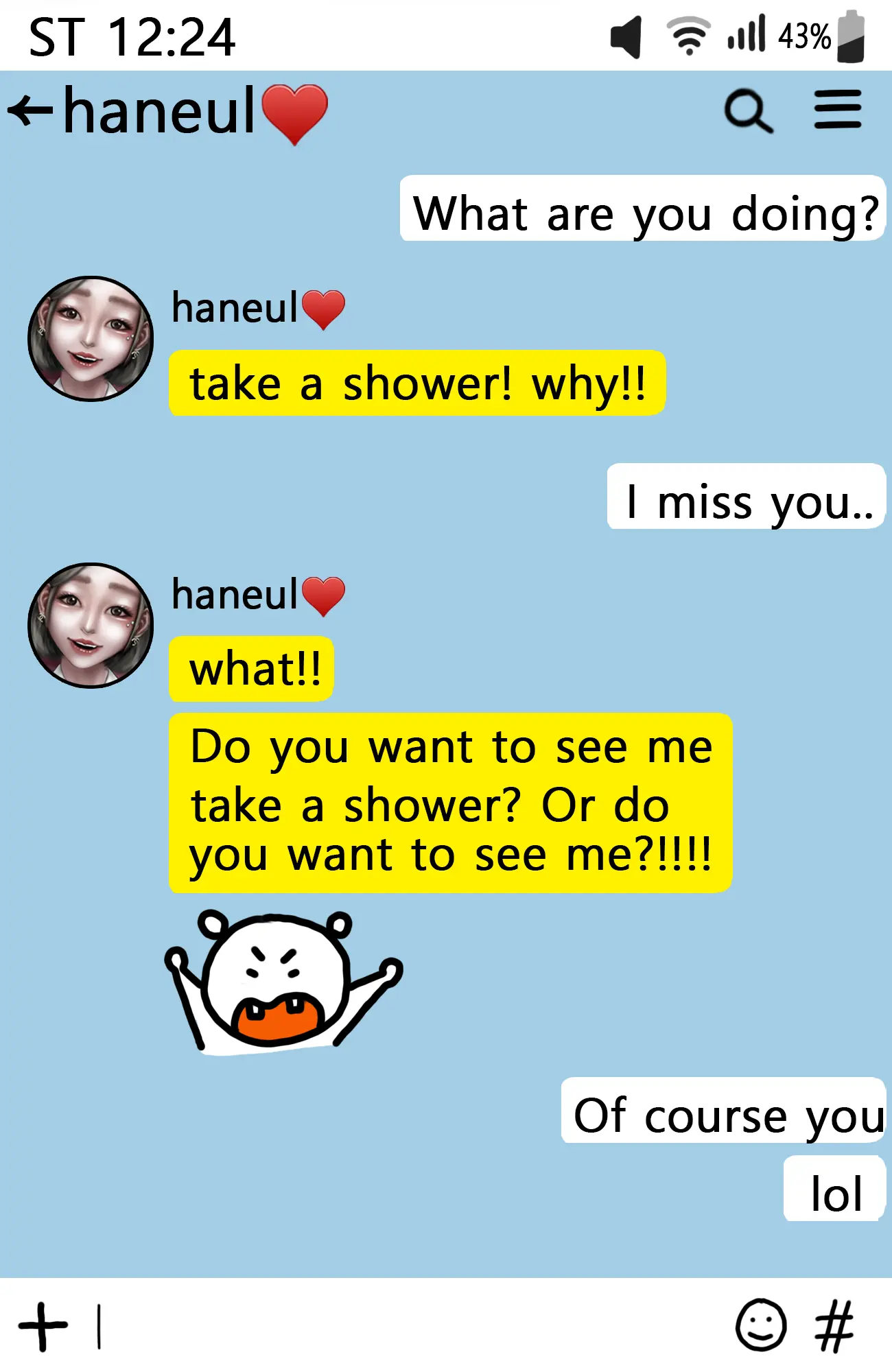Open haneul's profile photo beside 'what!!'

(x=91, y=626)
